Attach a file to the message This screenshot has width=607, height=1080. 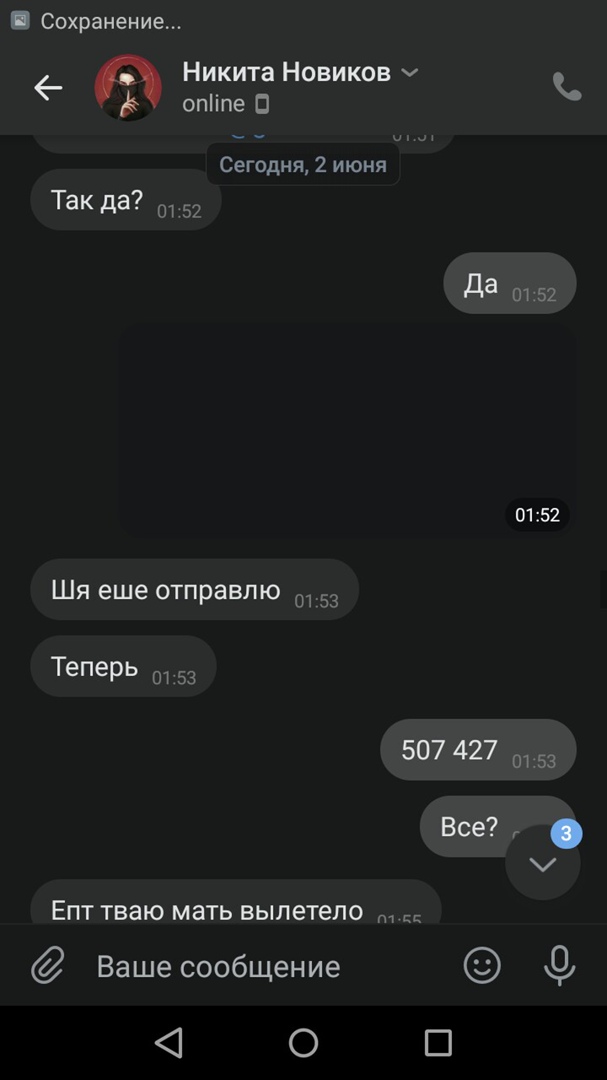click(x=47, y=966)
